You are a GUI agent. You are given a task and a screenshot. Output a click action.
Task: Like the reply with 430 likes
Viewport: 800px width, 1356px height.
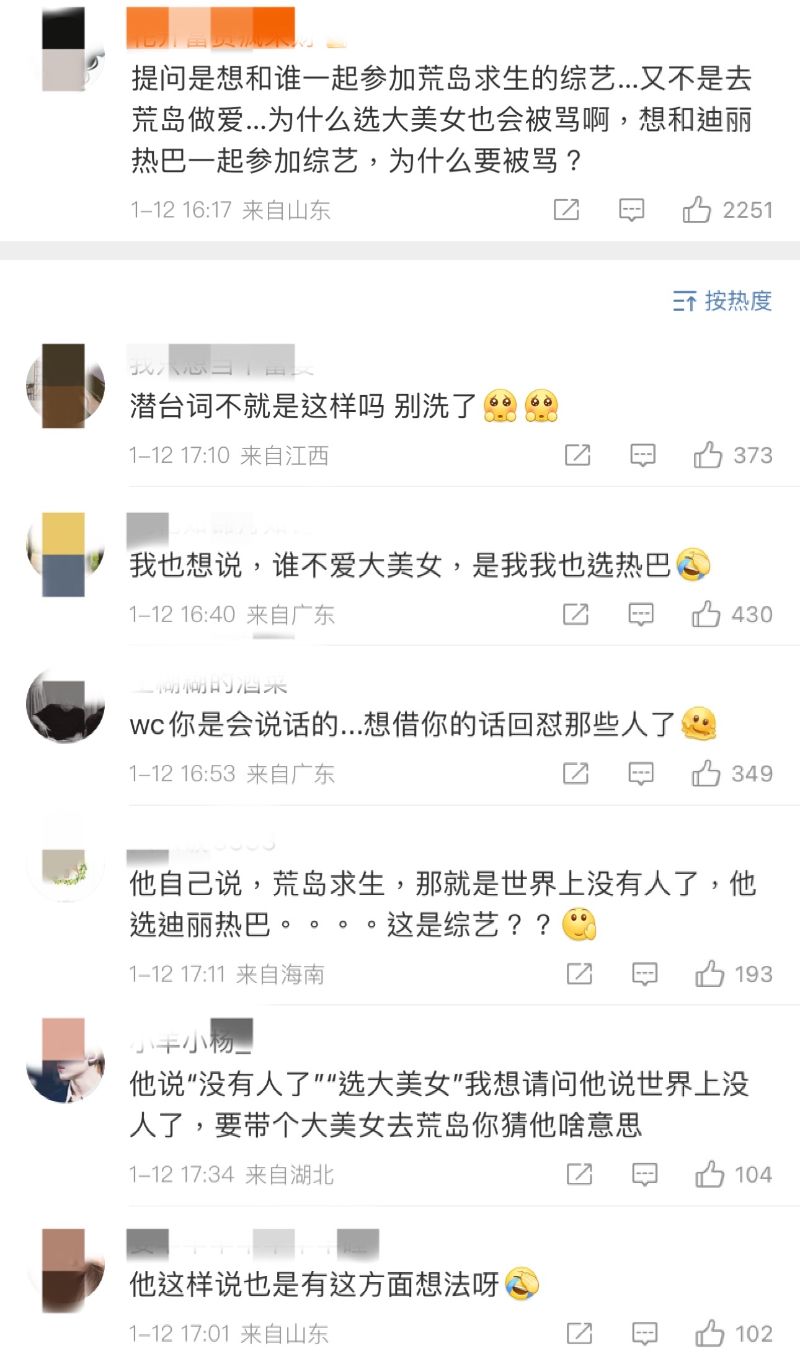click(x=706, y=614)
